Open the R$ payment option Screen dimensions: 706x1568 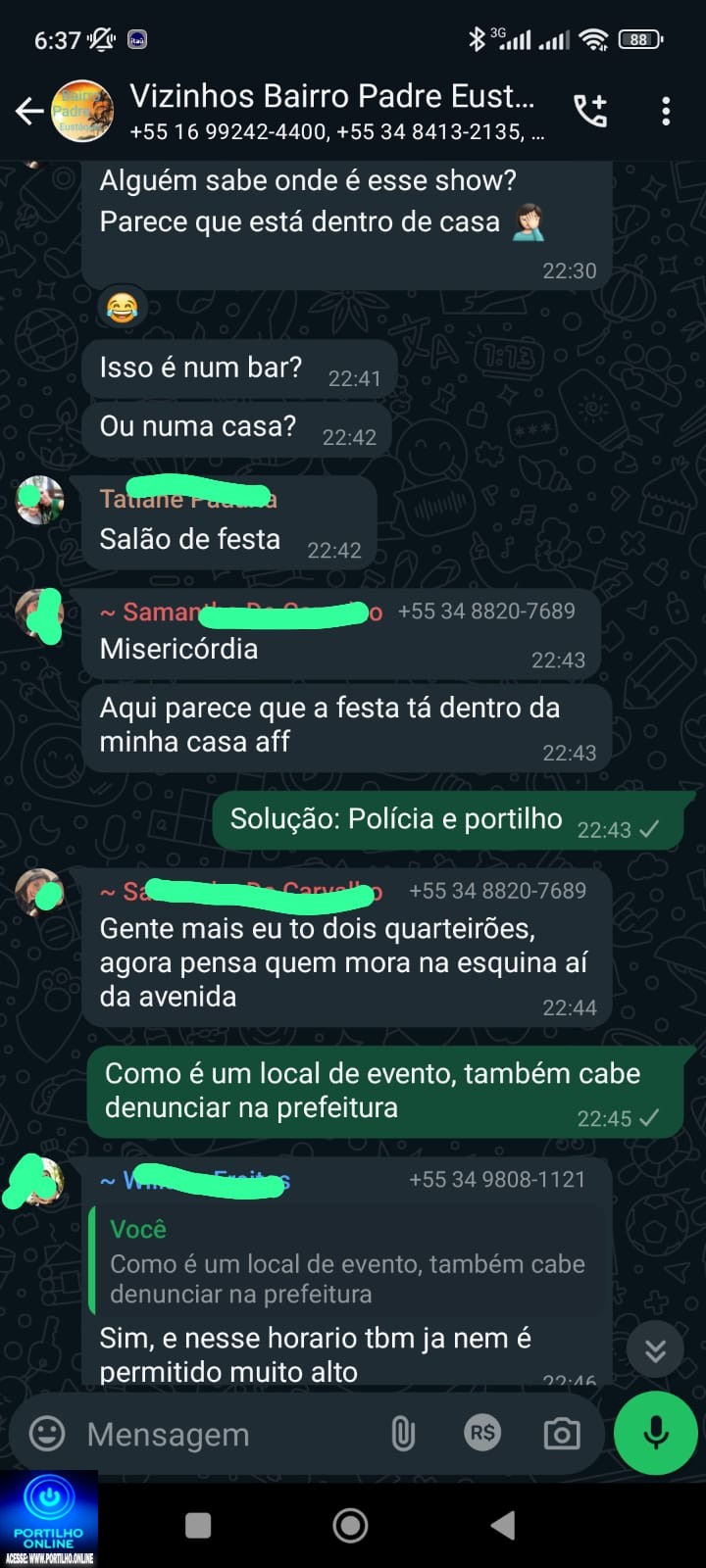pos(482,1434)
